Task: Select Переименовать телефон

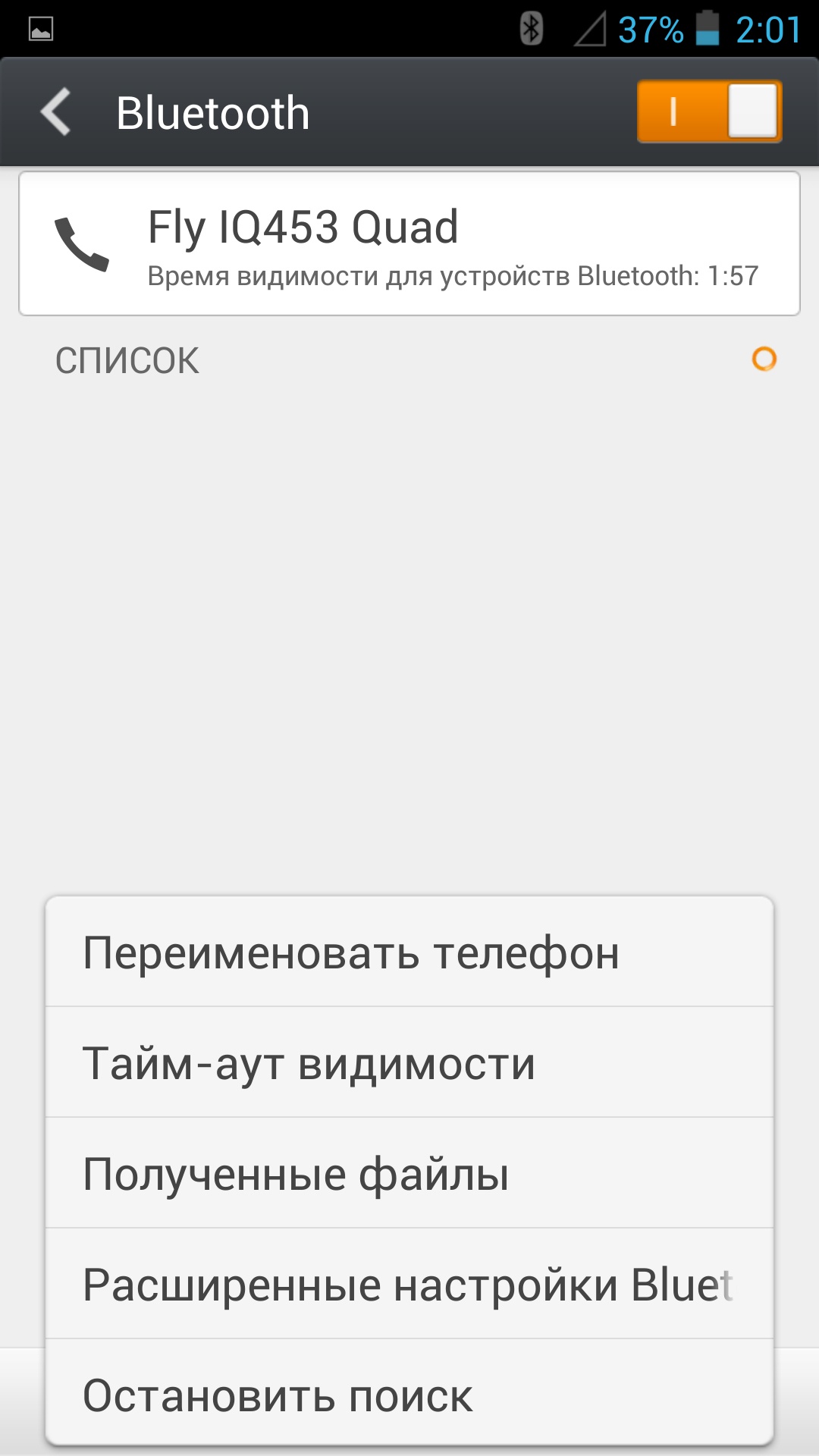Action: click(409, 952)
